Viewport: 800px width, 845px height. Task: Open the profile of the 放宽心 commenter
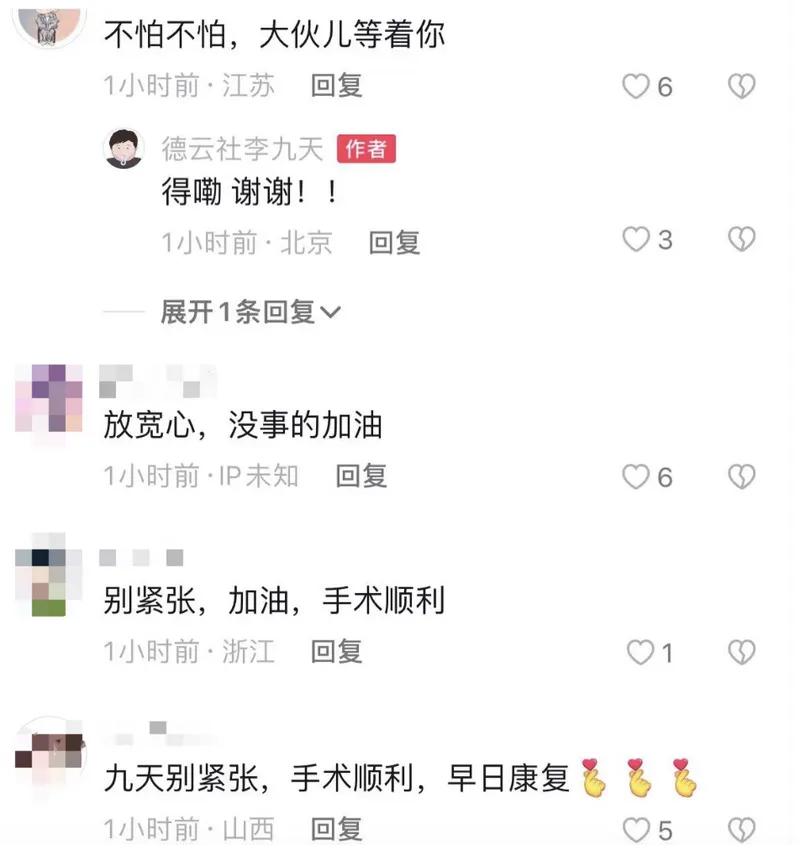click(x=50, y=398)
